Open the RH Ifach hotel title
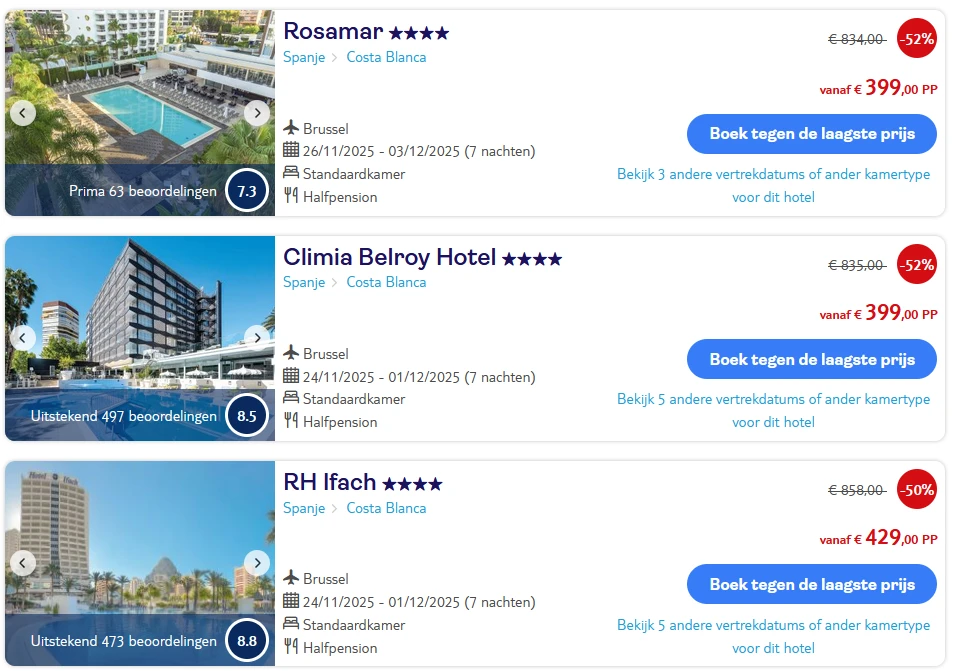Screen dimensions: 958x671 [329, 483]
